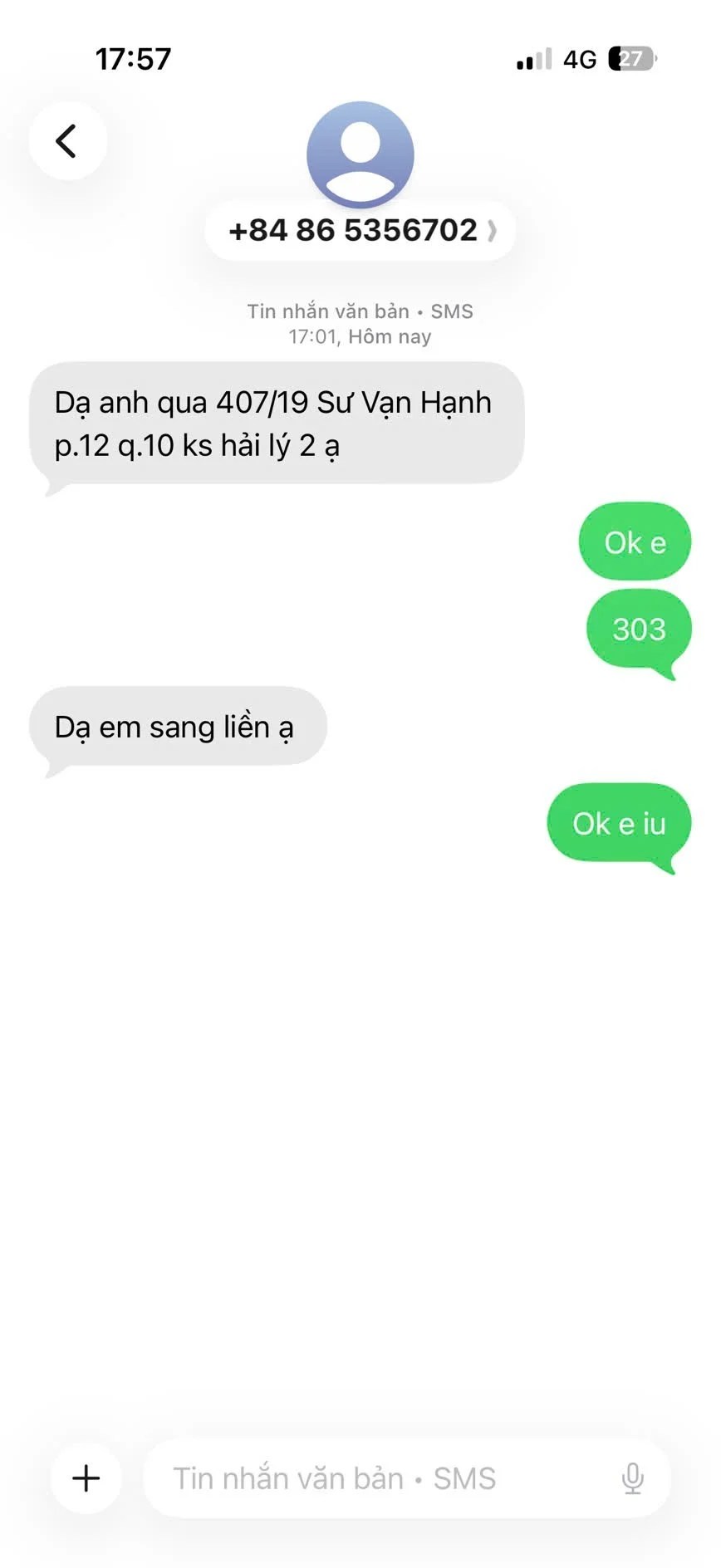Start voice dictation with the microphone
Screen dimensions: 721x1568
(x=632, y=1478)
